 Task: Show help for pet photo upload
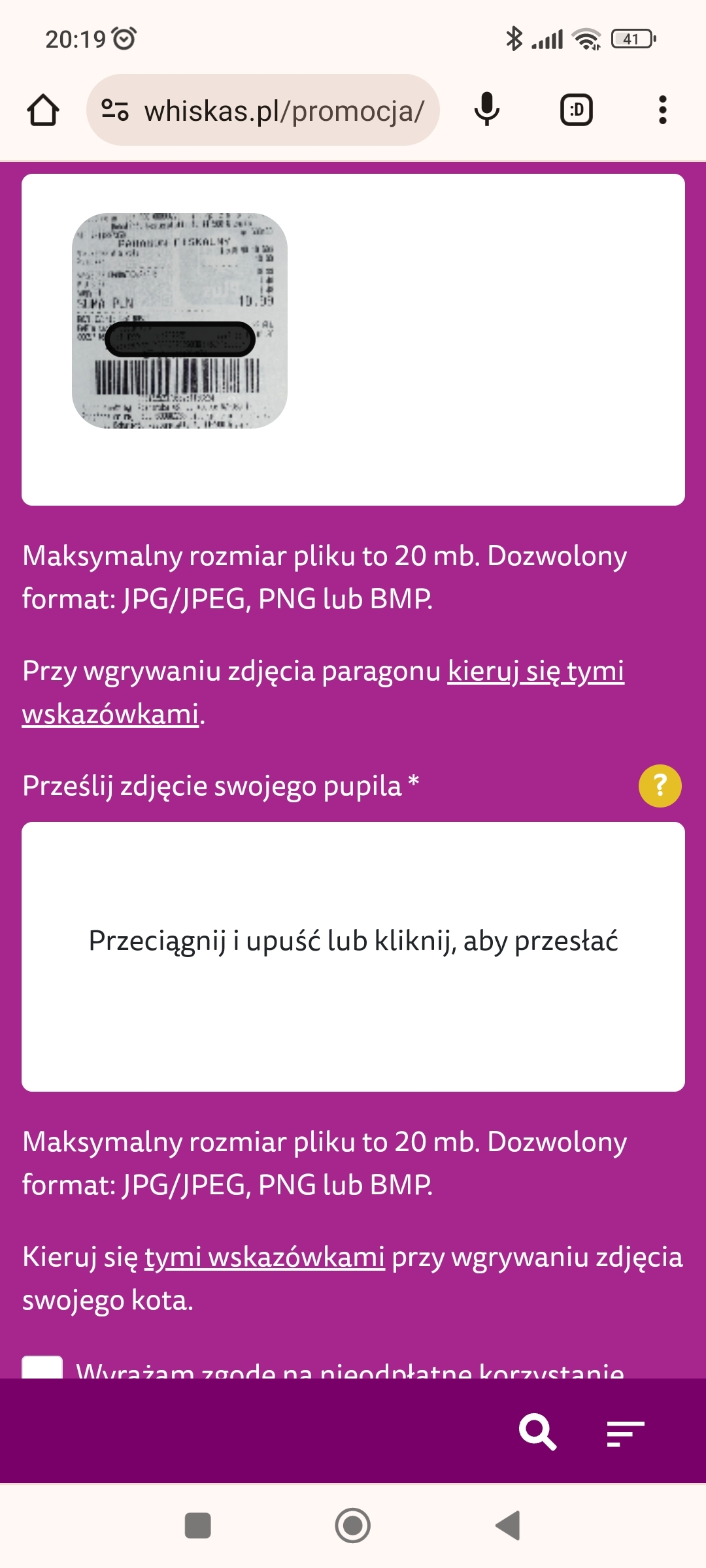tap(660, 786)
